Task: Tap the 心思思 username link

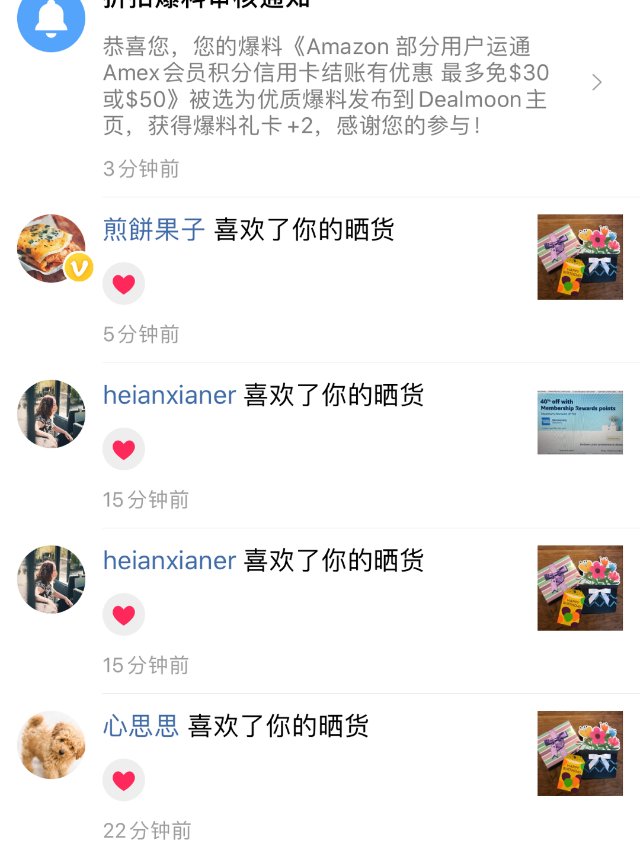Action: [141, 726]
